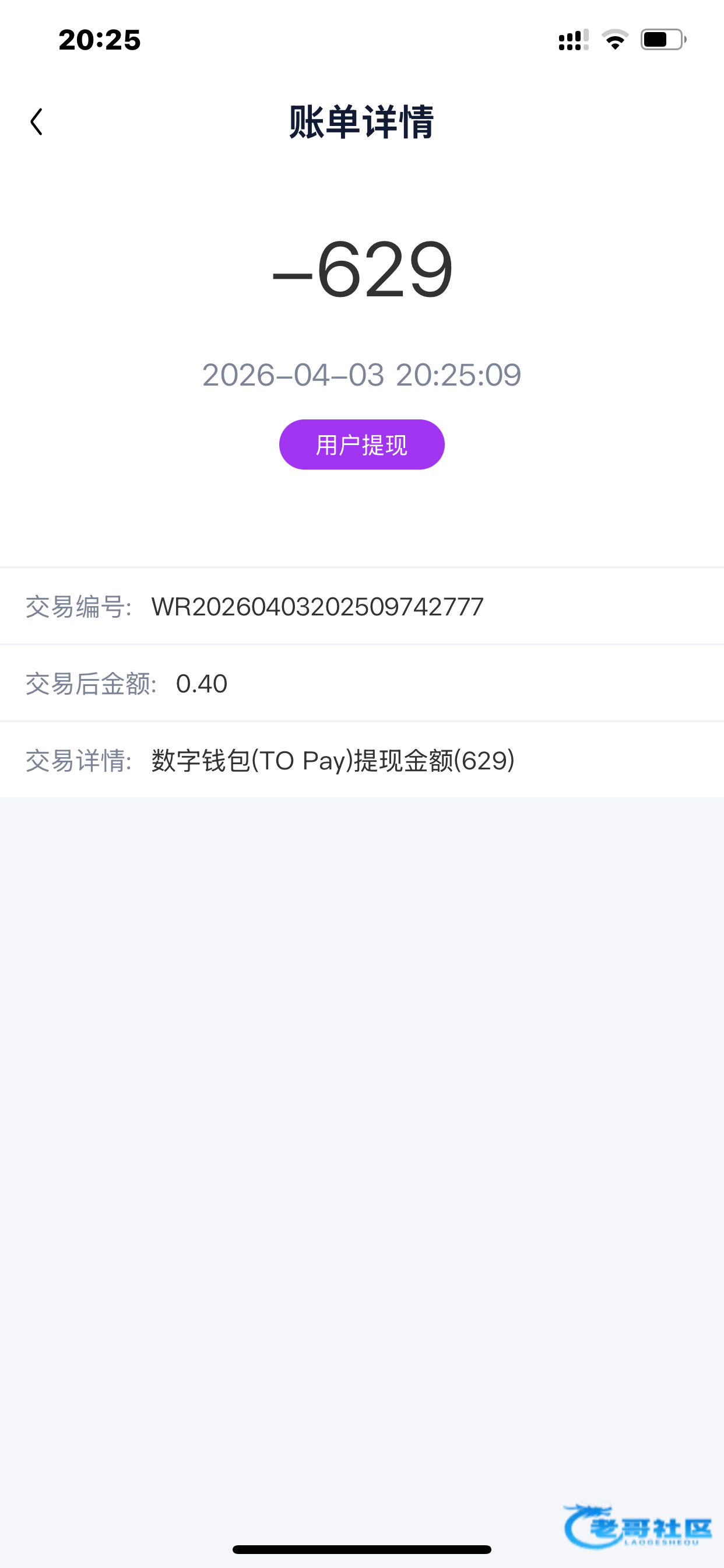Go back from the bill details page
724x1568 pixels.
click(37, 122)
